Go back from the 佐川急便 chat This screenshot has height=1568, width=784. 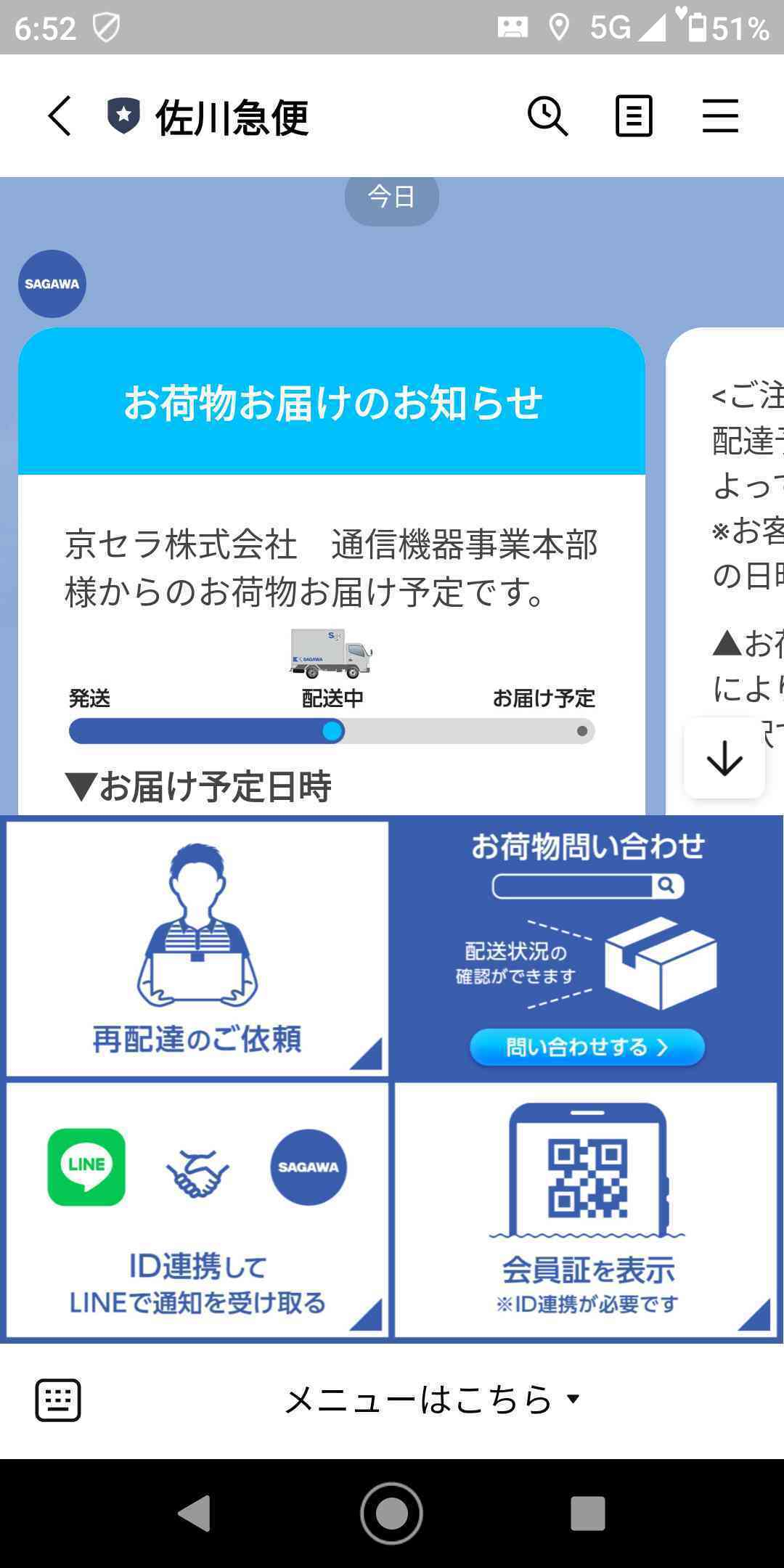(60, 116)
